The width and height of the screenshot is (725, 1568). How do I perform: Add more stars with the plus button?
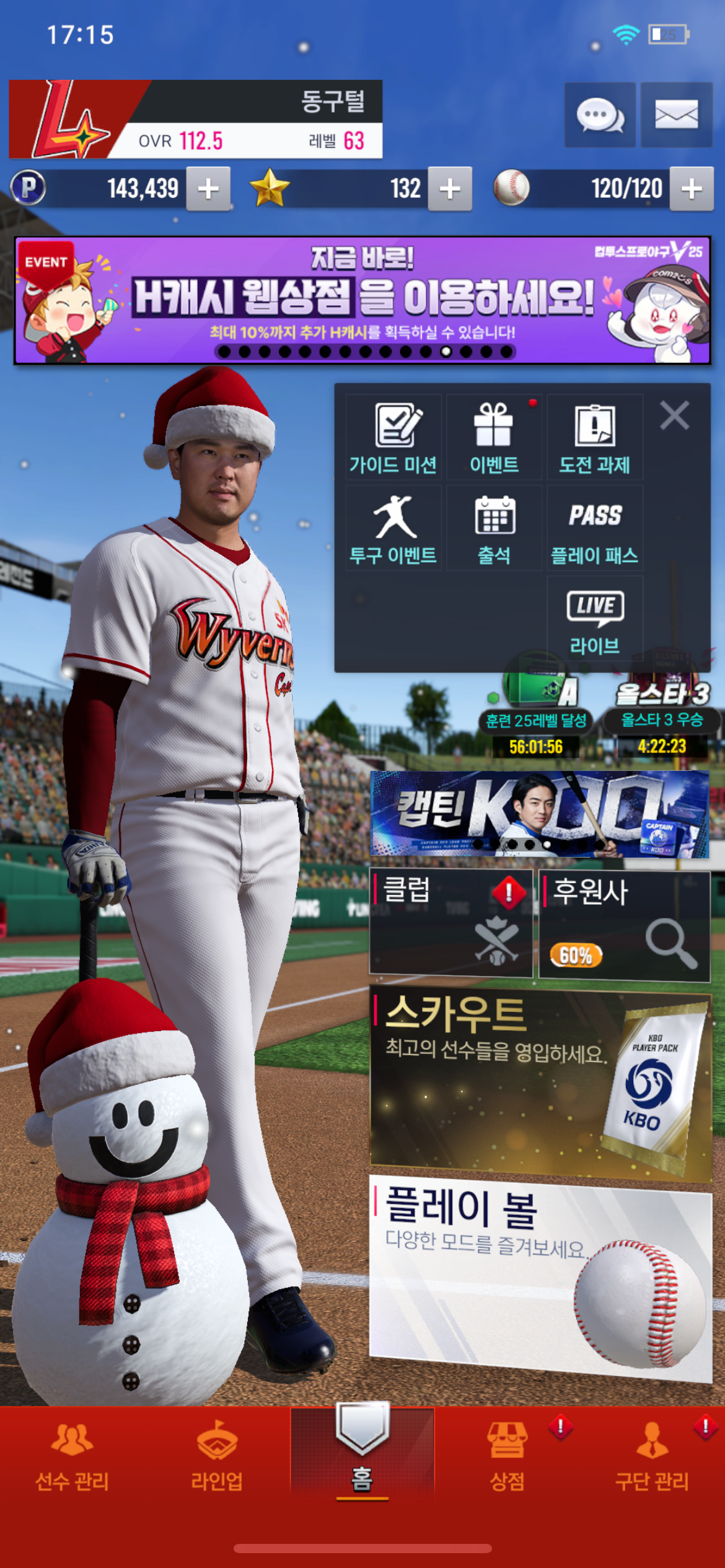[x=450, y=189]
